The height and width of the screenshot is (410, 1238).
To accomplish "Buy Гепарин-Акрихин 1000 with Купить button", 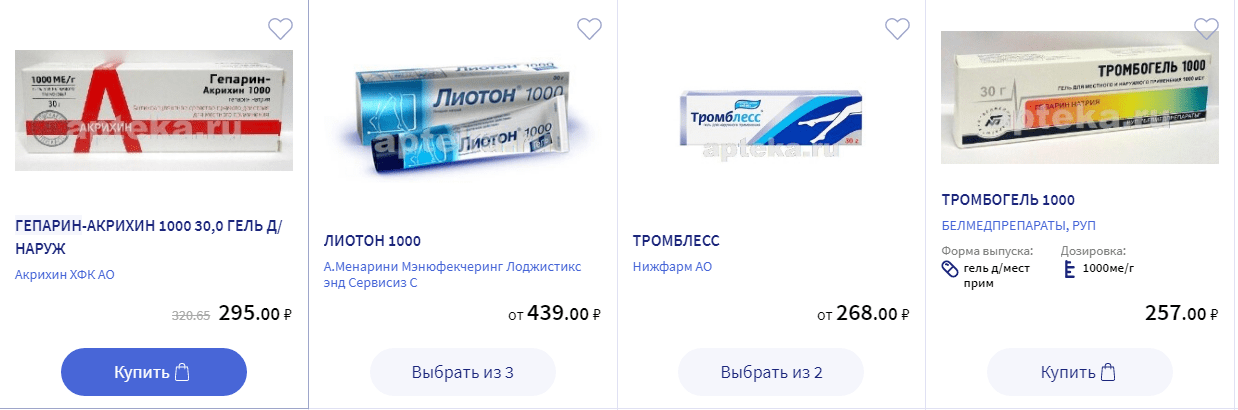I will (154, 372).
